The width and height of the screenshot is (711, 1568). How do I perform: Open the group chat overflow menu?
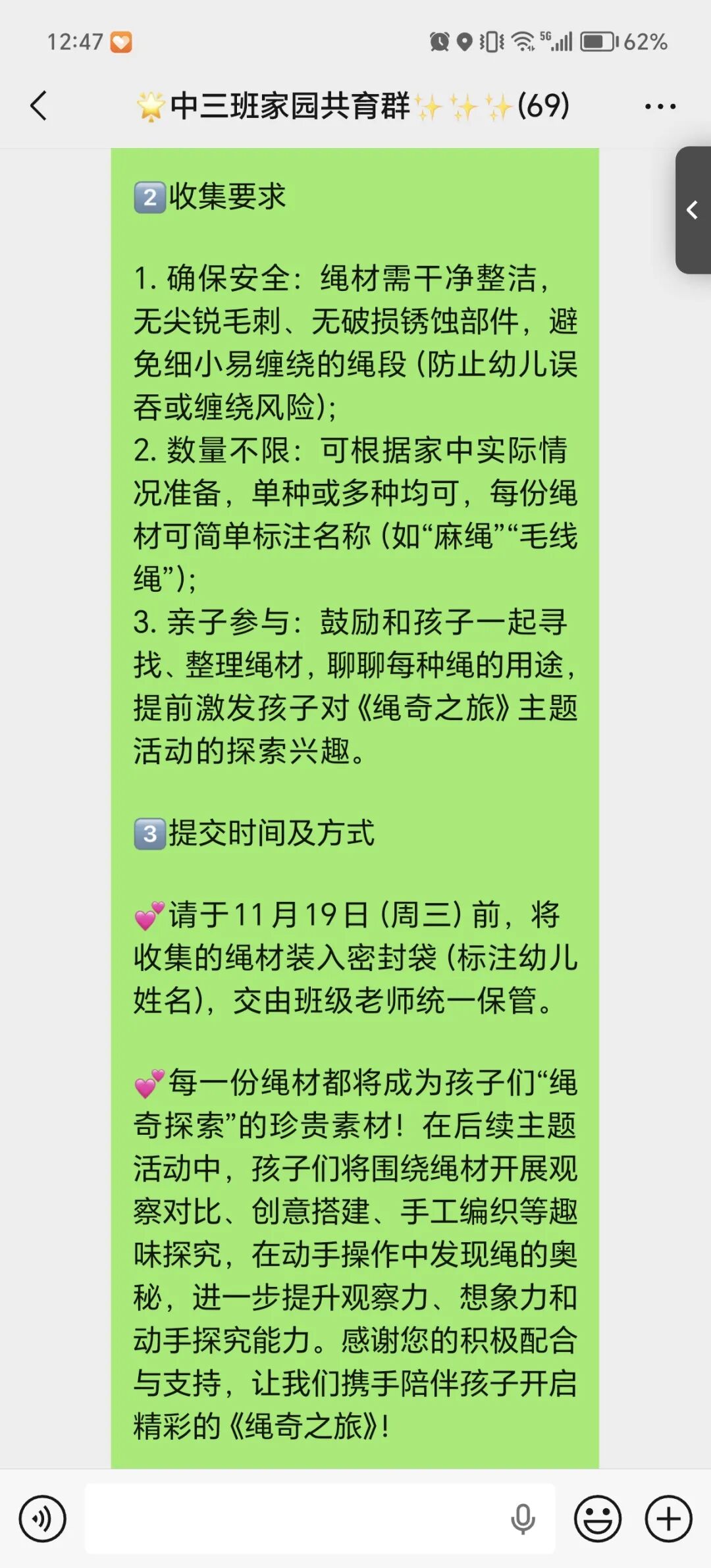click(x=660, y=106)
